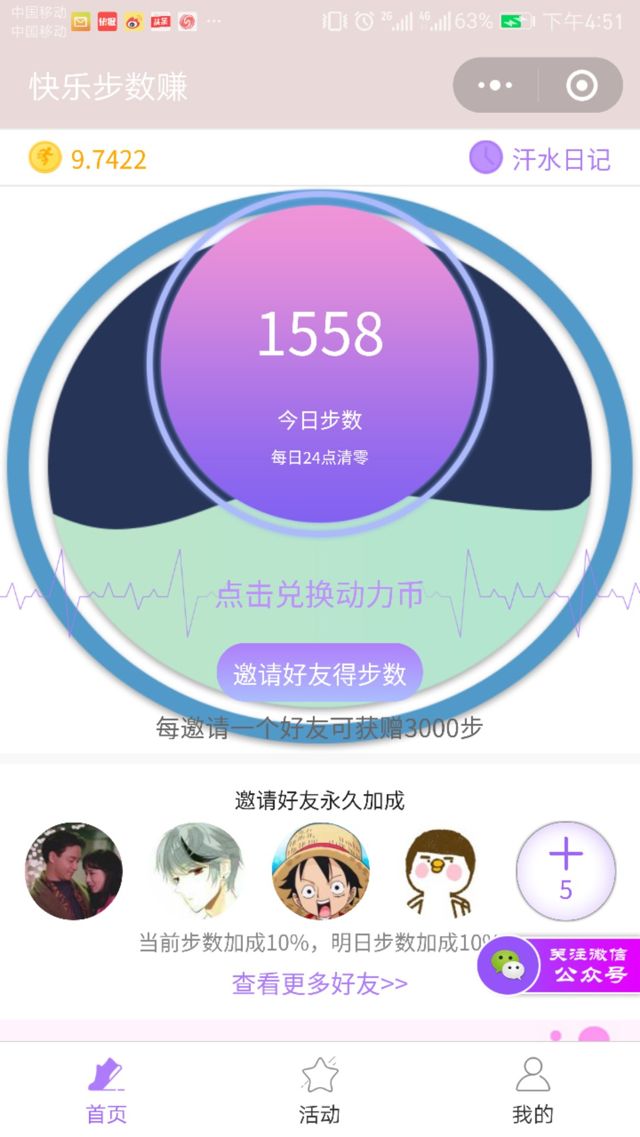This screenshot has width=640, height=1137.
Task: Switch to 活动 tab
Action: [320, 1090]
